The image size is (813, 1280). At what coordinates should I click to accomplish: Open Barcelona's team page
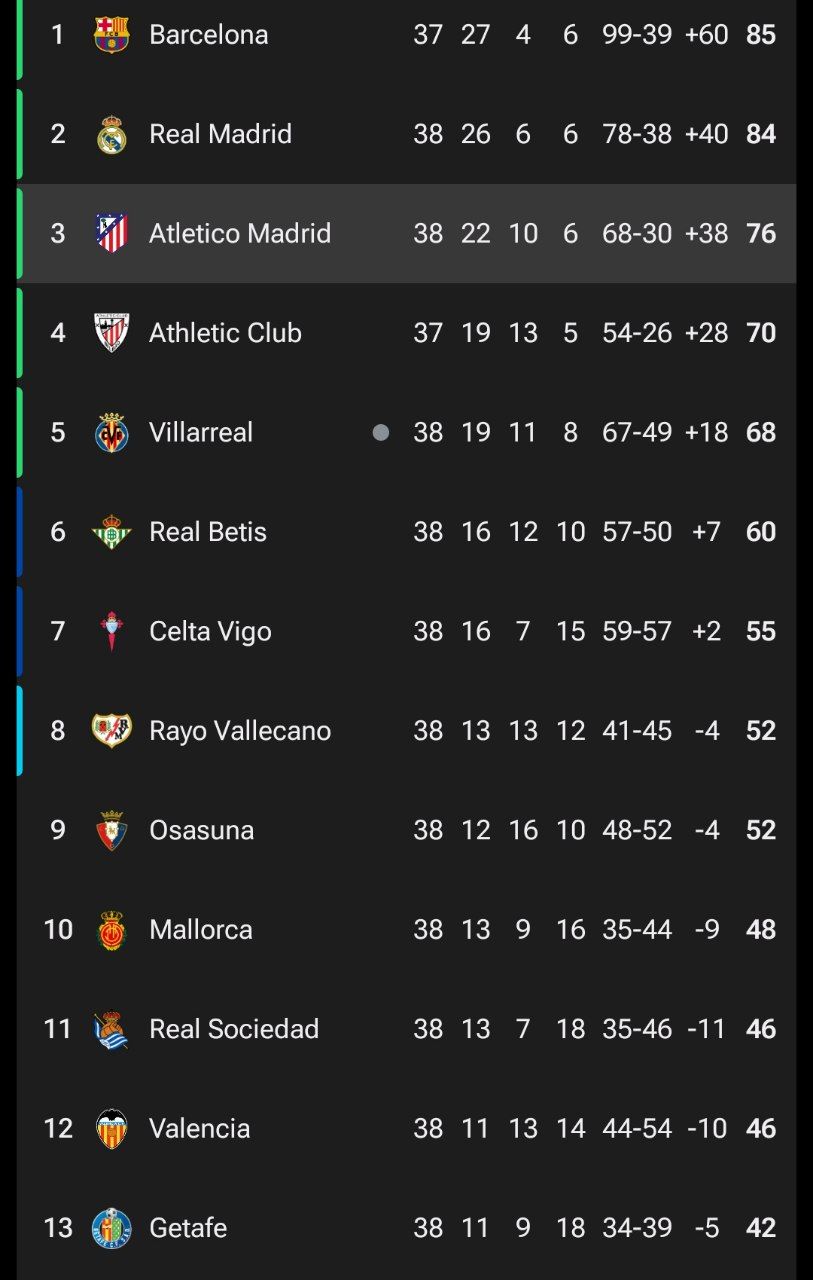(x=208, y=35)
